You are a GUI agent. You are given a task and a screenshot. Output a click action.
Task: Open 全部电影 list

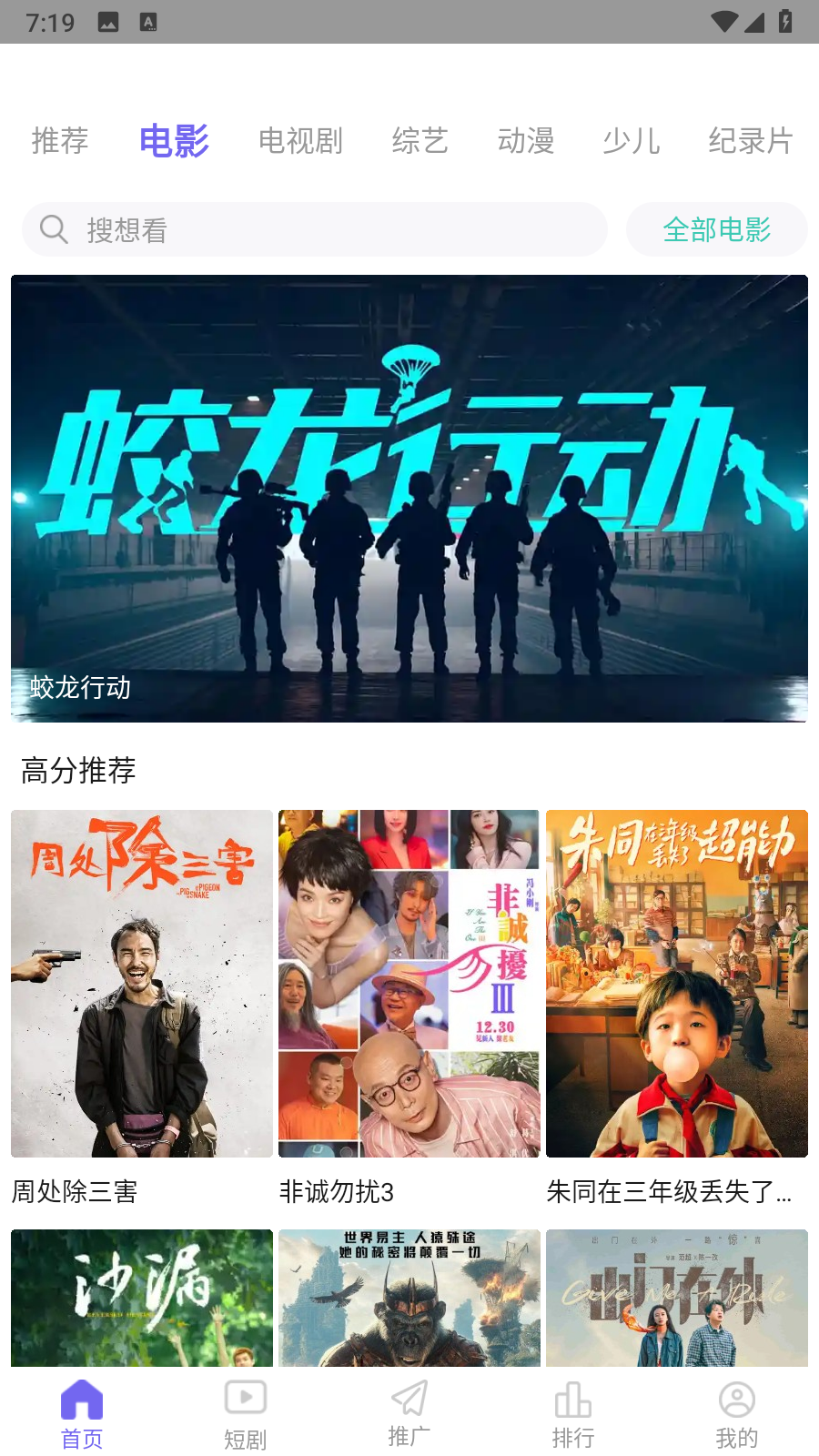(x=716, y=230)
